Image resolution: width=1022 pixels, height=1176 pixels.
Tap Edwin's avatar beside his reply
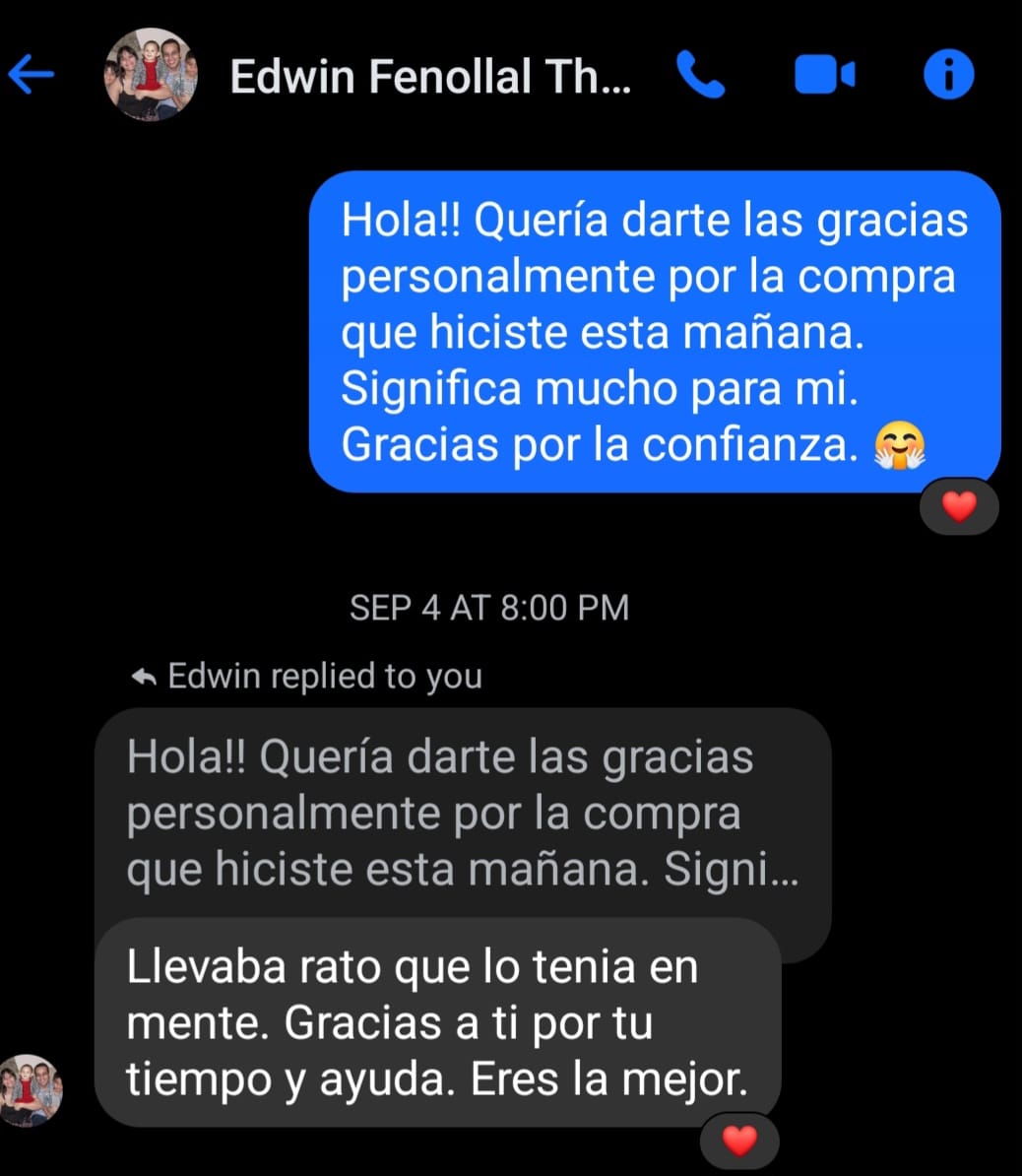click(x=31, y=1089)
